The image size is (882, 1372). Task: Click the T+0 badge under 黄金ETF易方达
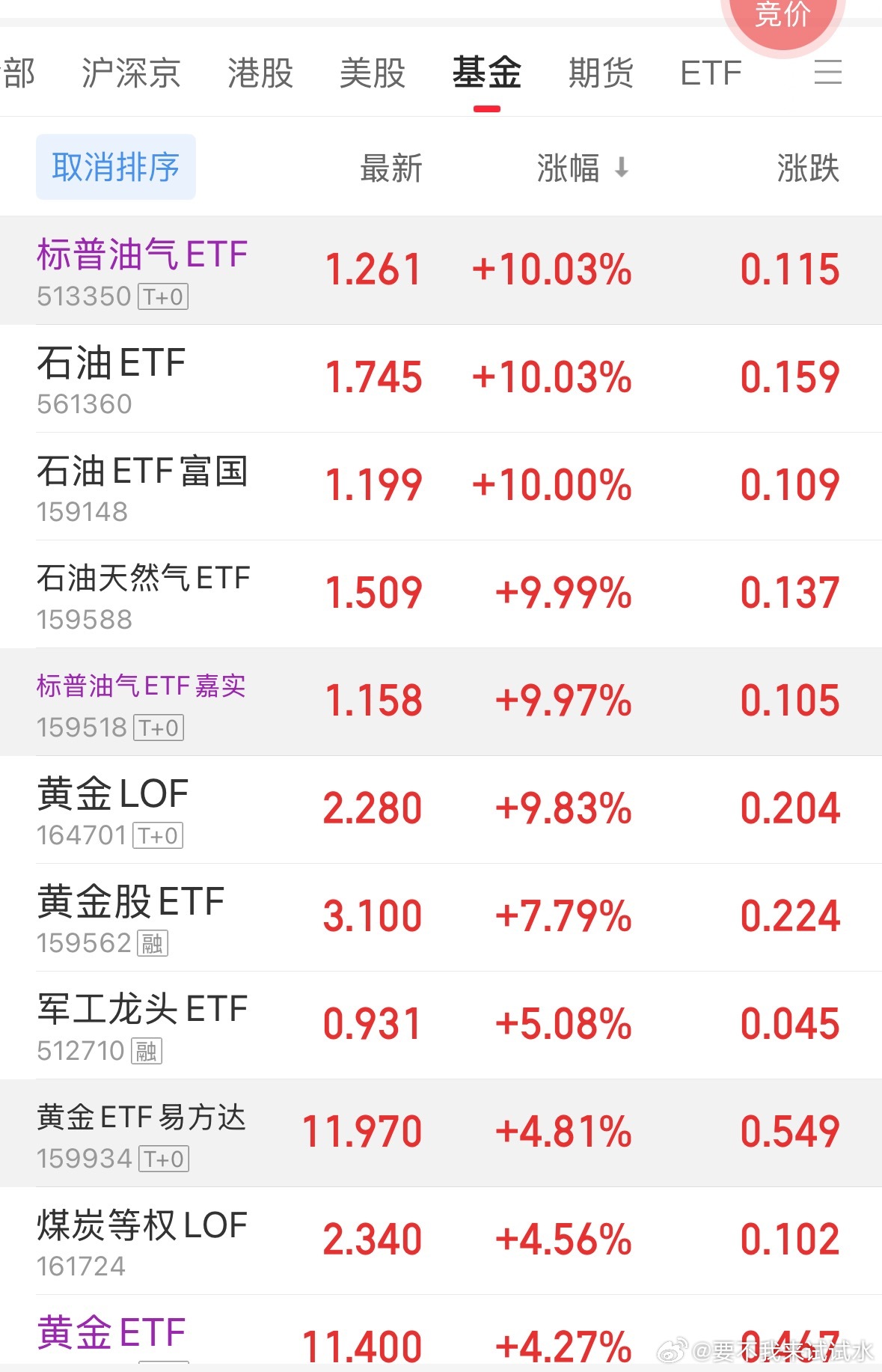164,1159
